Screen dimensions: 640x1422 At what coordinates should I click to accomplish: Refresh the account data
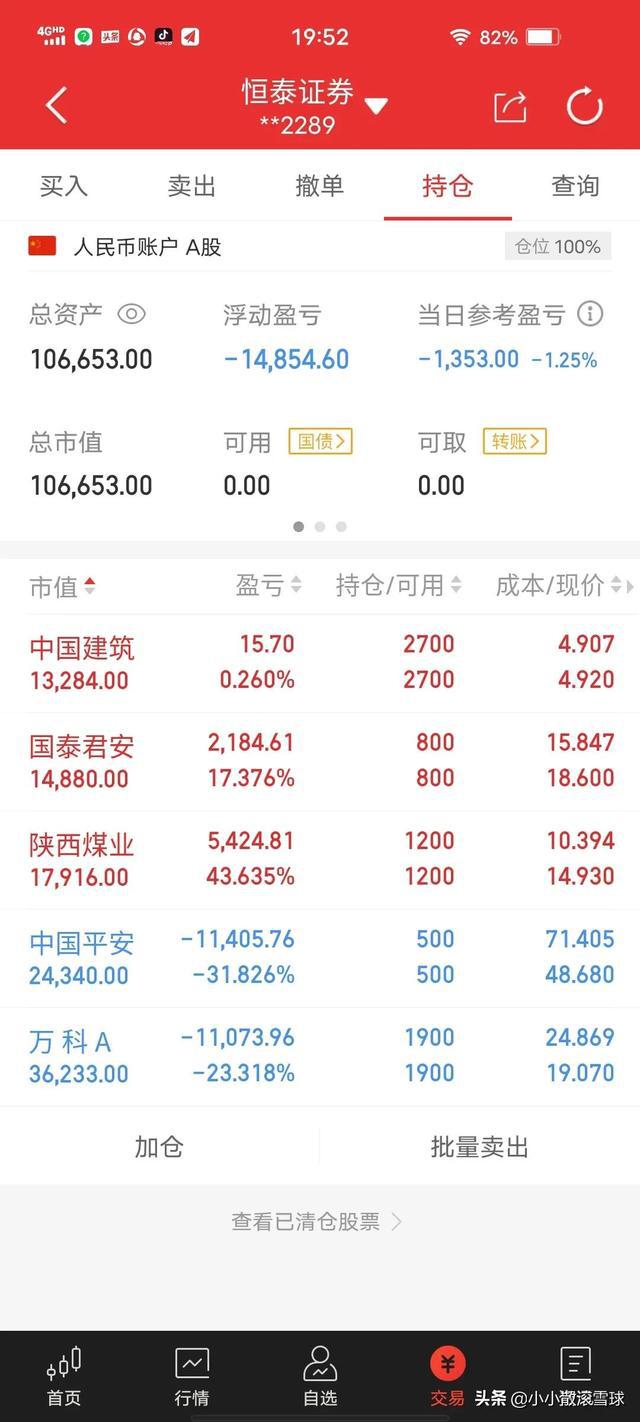(585, 106)
